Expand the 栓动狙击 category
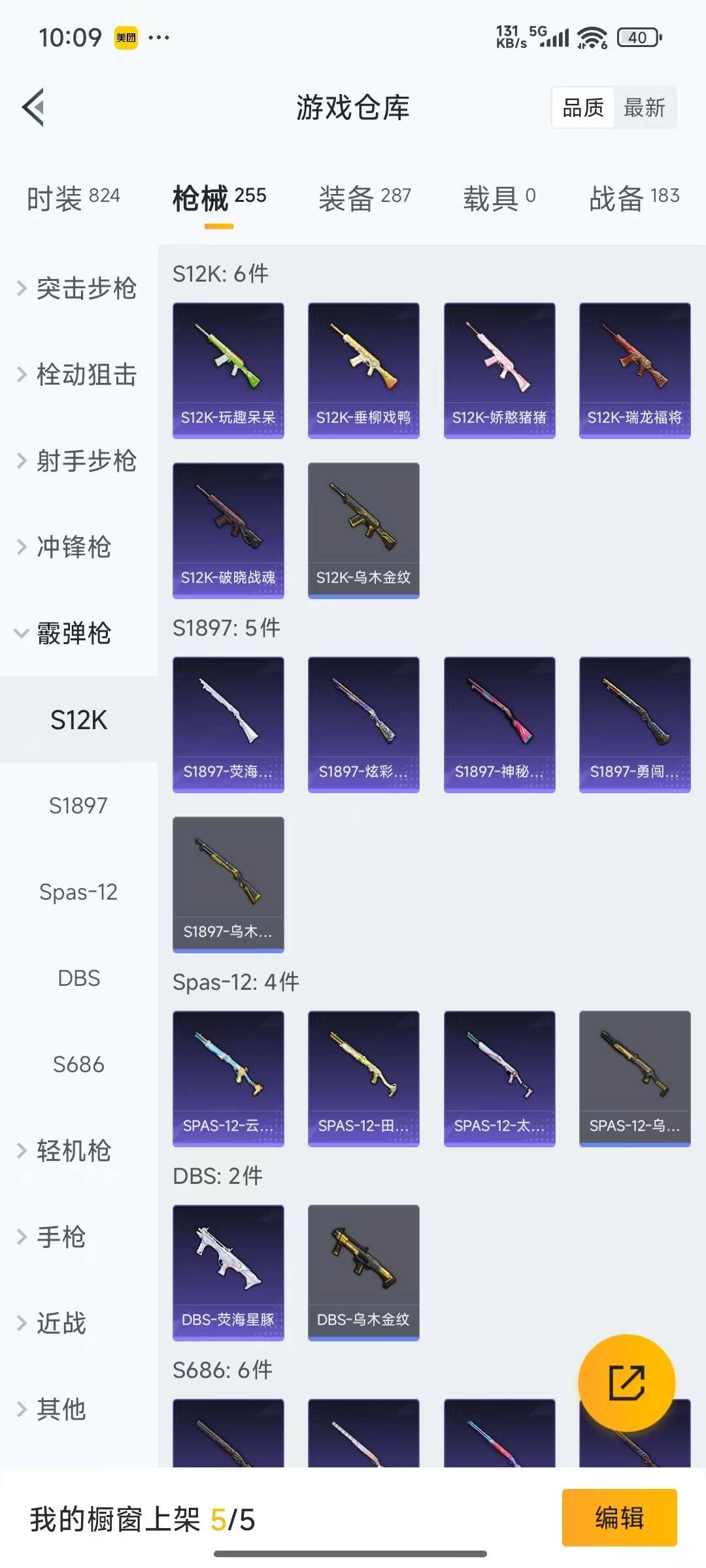706x1568 pixels. [78, 375]
